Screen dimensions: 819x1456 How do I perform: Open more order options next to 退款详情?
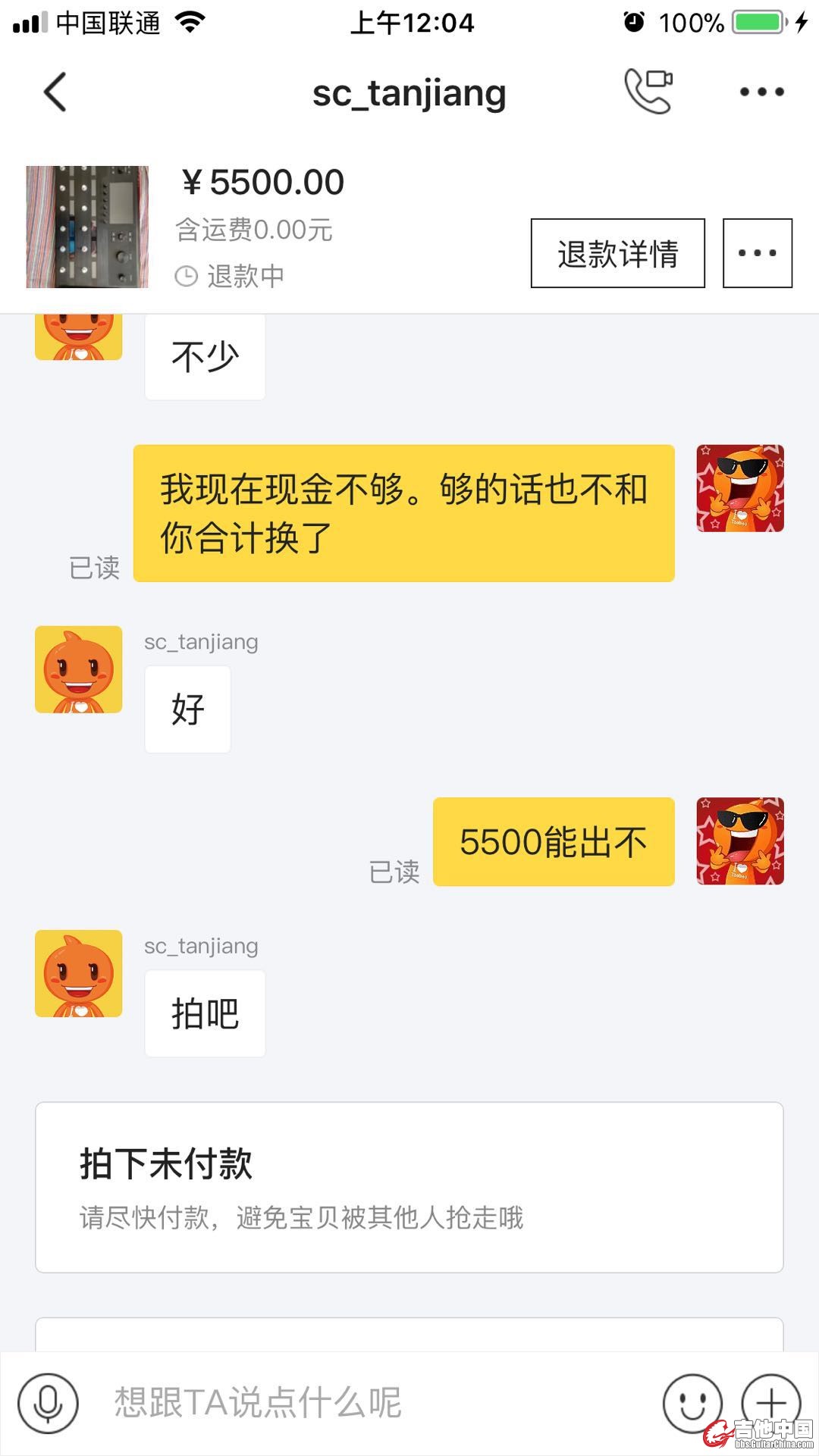[757, 253]
